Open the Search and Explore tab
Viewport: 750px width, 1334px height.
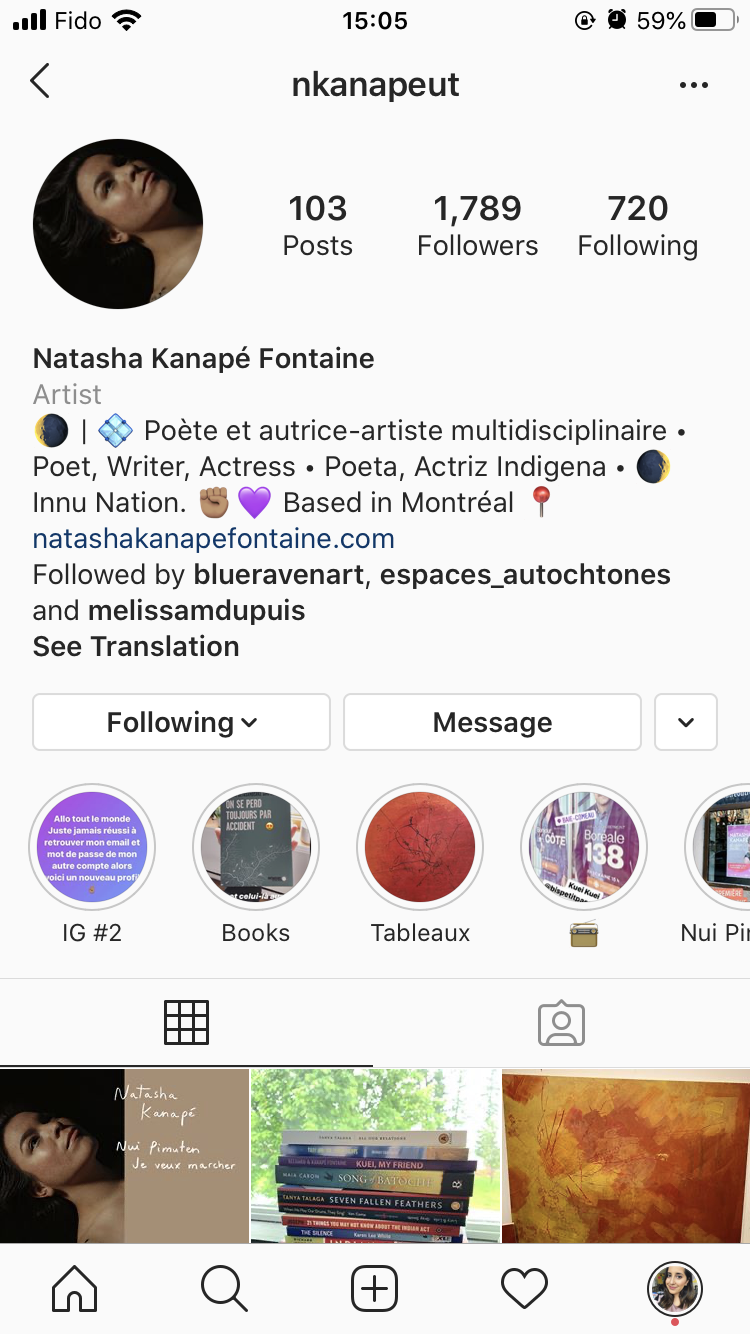coord(224,1288)
